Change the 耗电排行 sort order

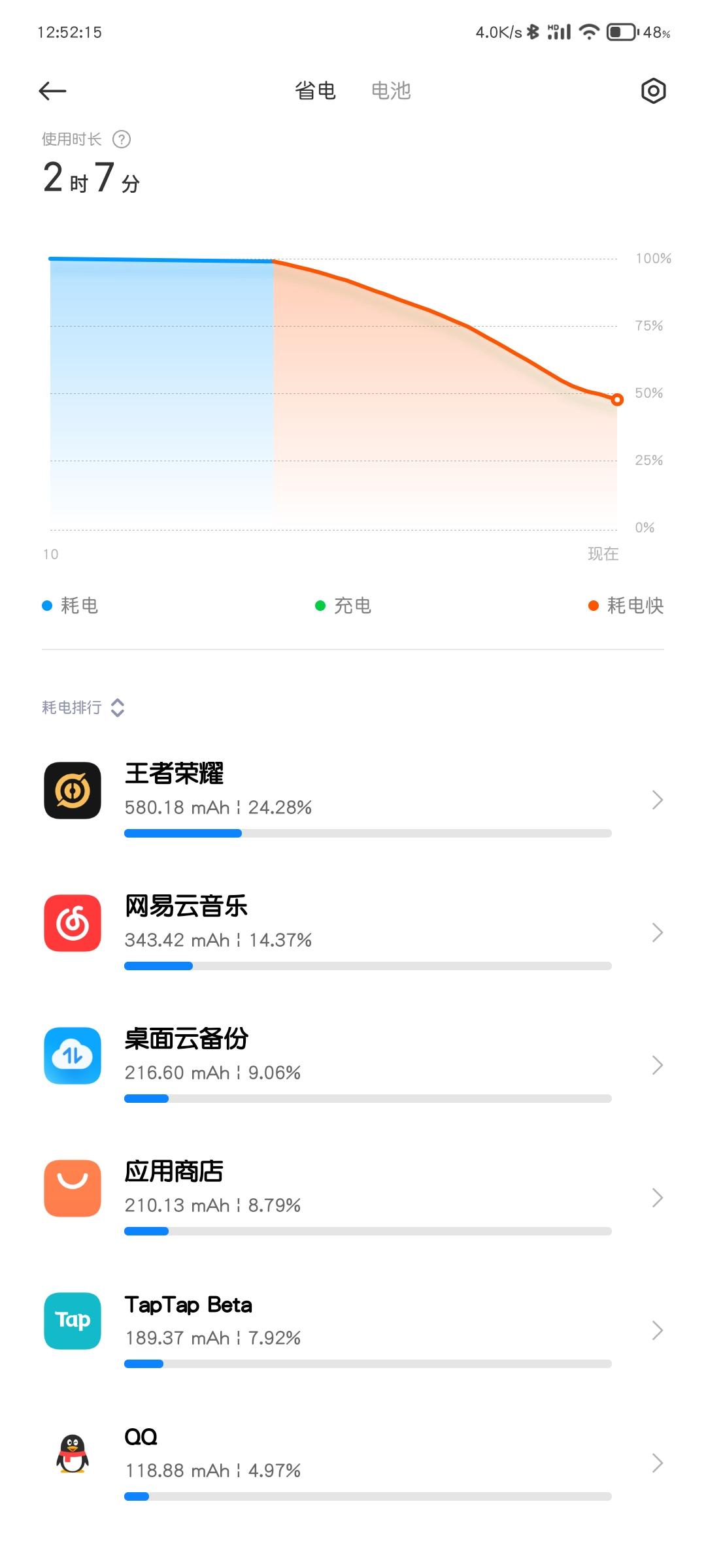[x=118, y=708]
